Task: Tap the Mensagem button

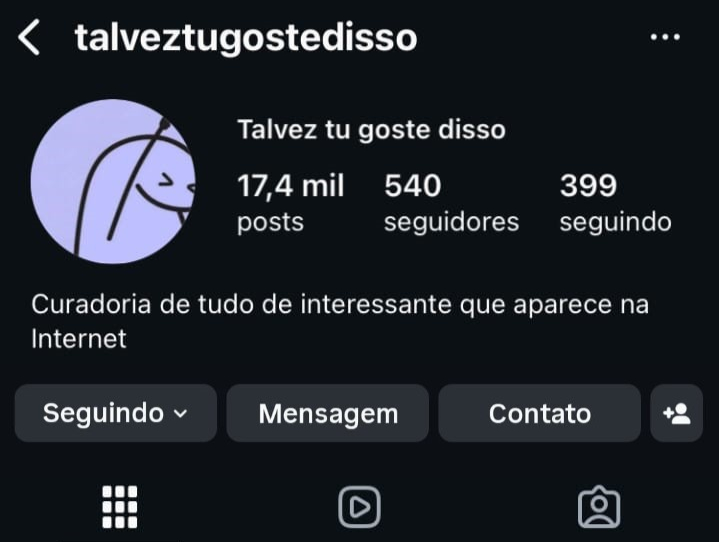Action: 328,413
